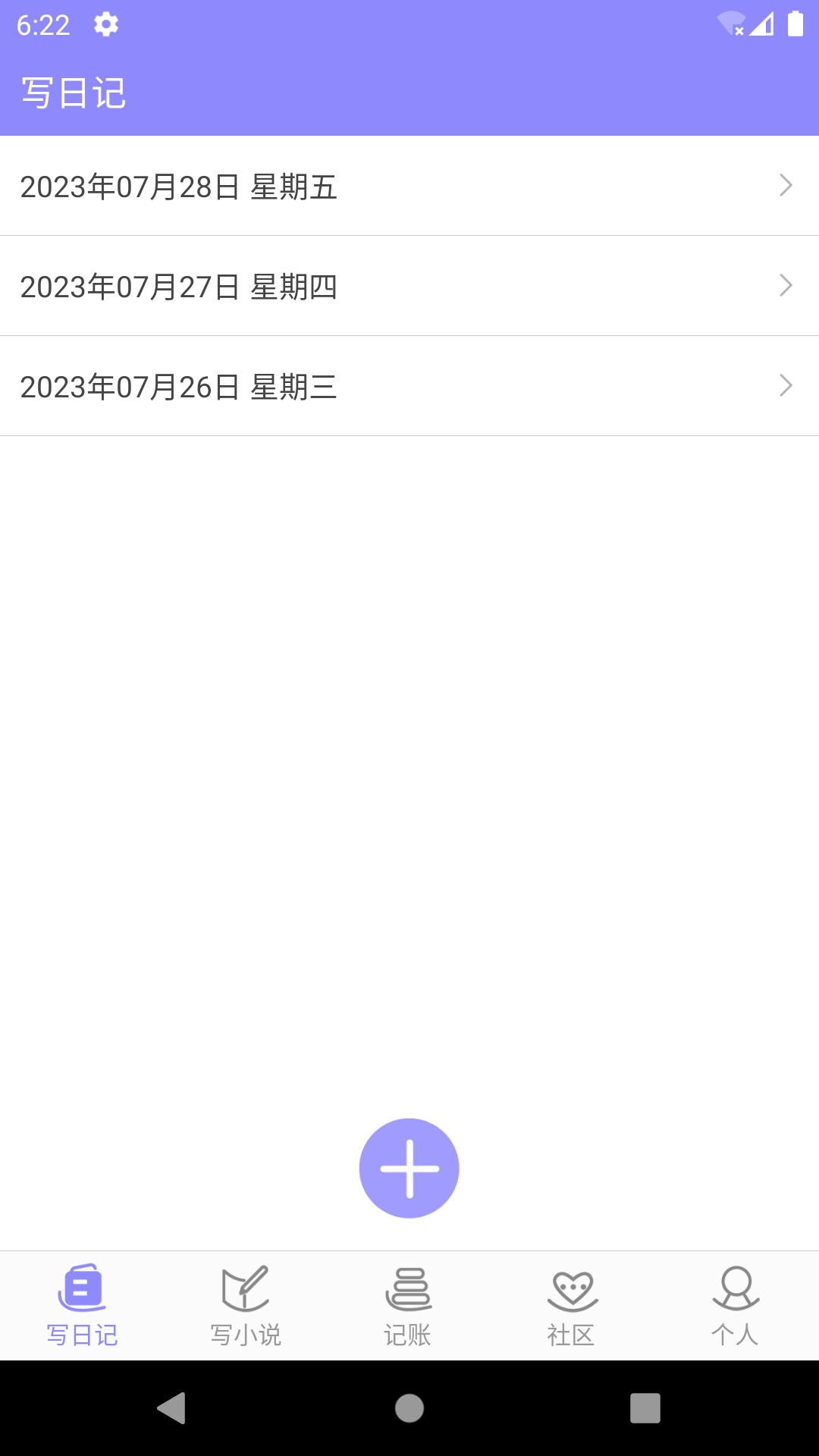Add a new diary entry with plus button

click(x=409, y=1169)
